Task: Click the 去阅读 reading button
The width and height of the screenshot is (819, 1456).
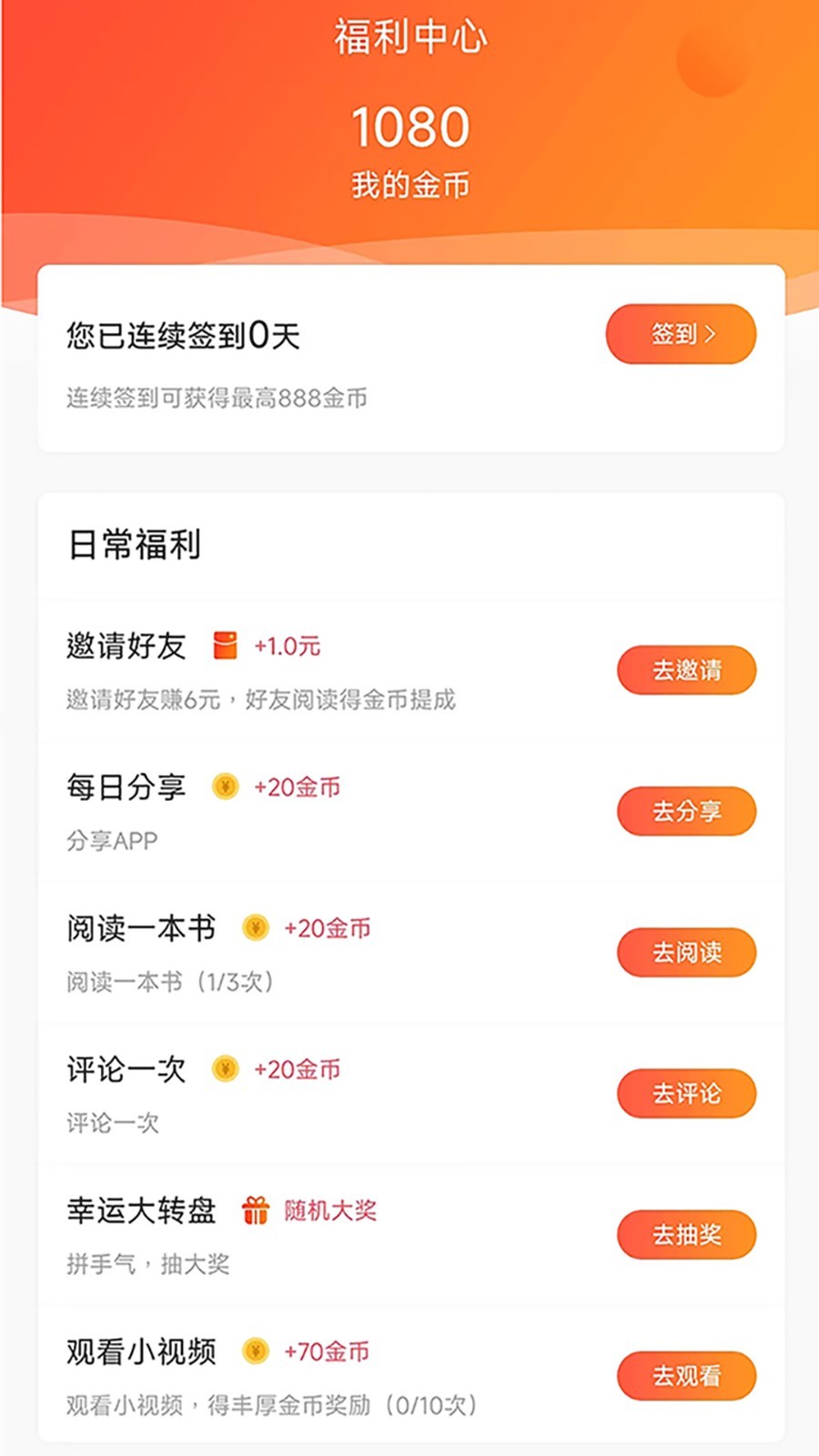Action: click(686, 953)
